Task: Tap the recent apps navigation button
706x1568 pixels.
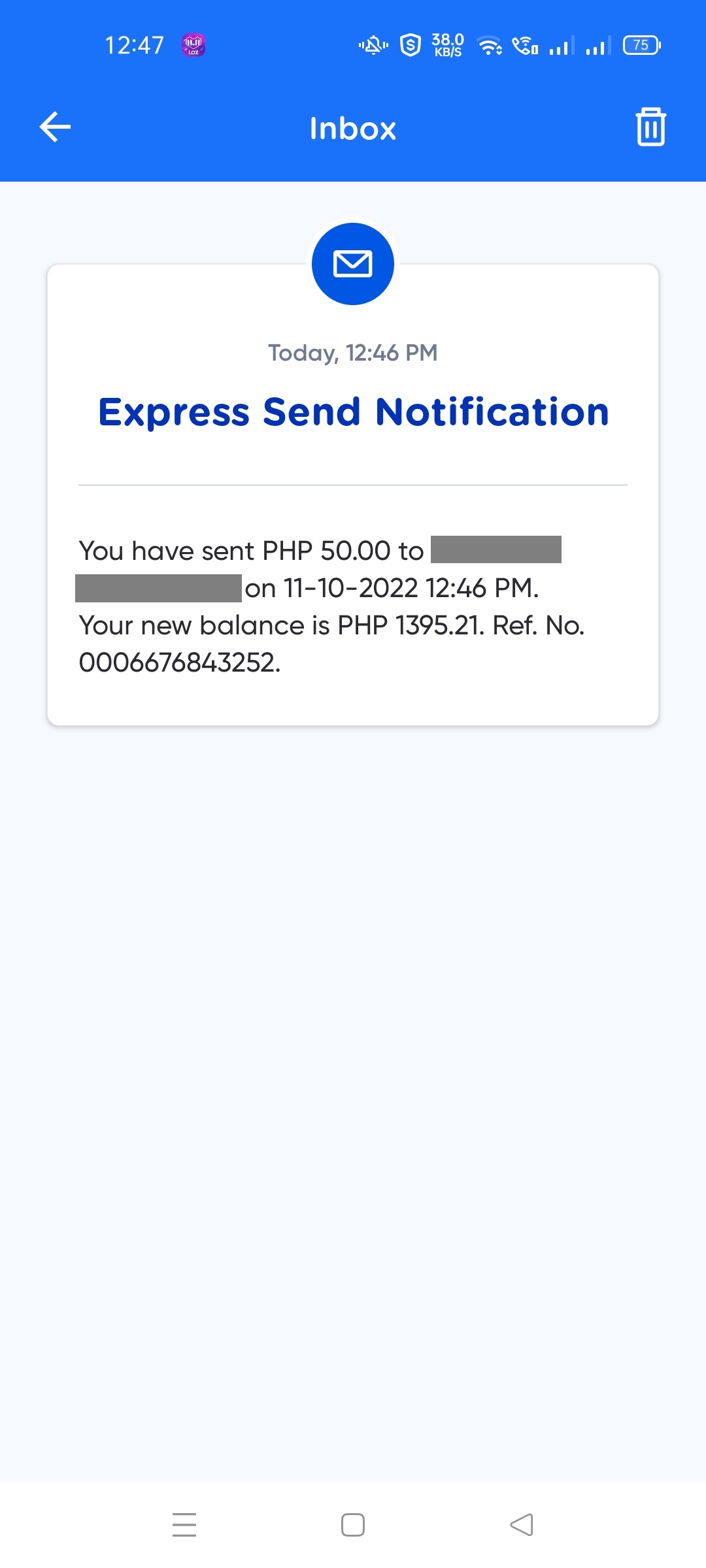Action: [x=184, y=1525]
